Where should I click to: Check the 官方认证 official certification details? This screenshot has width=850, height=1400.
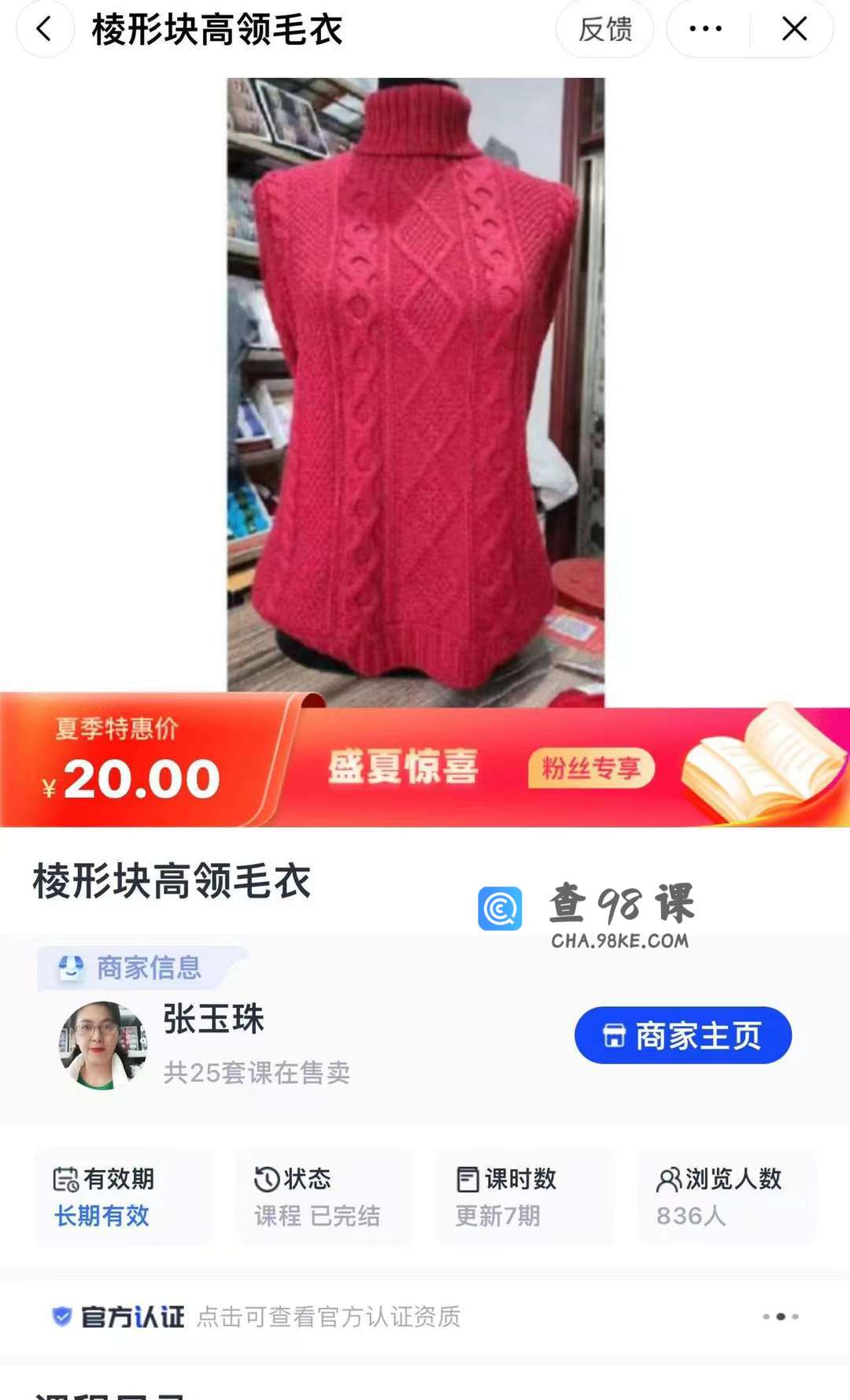coord(425,1317)
